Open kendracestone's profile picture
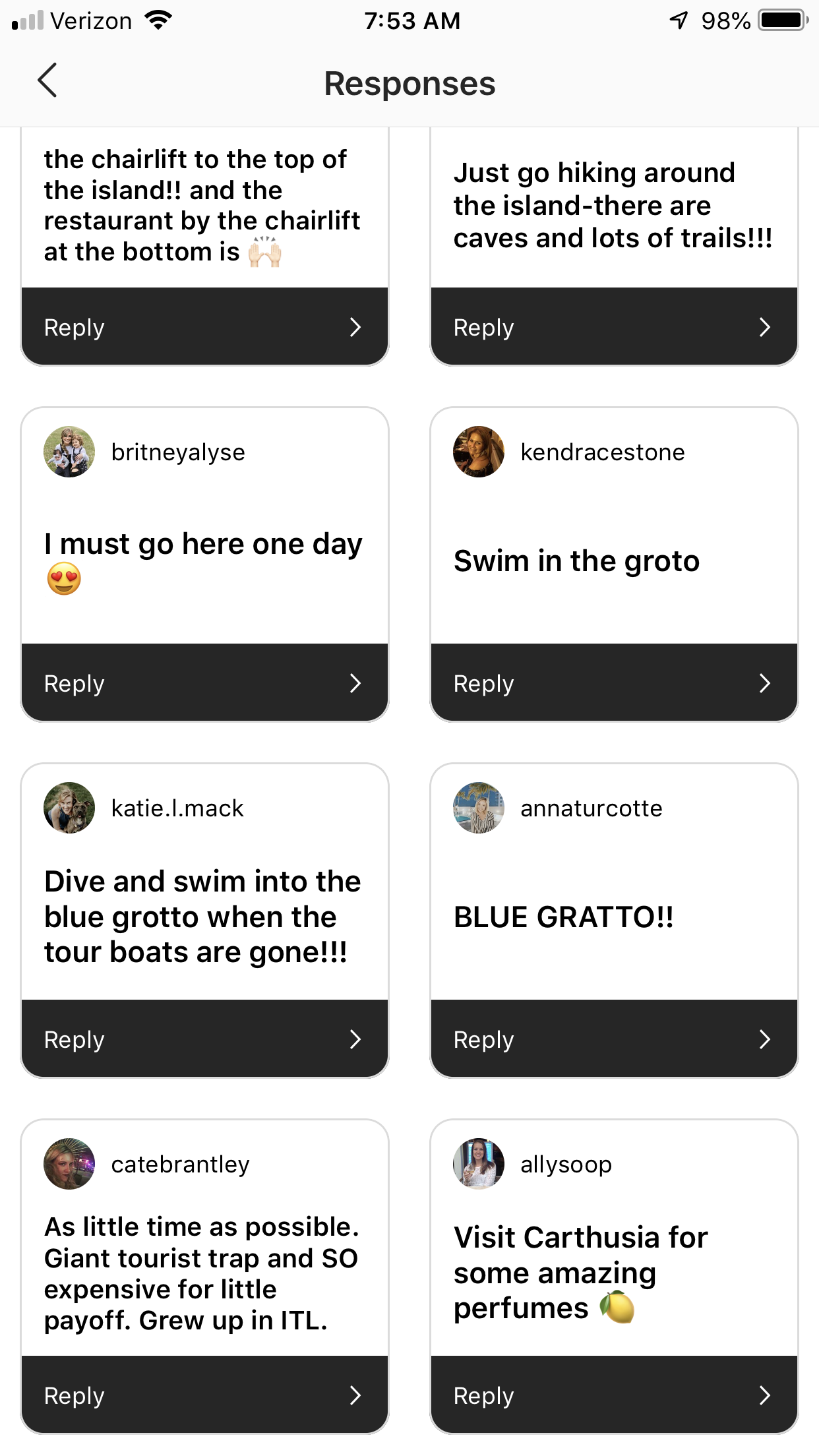 pos(479,452)
